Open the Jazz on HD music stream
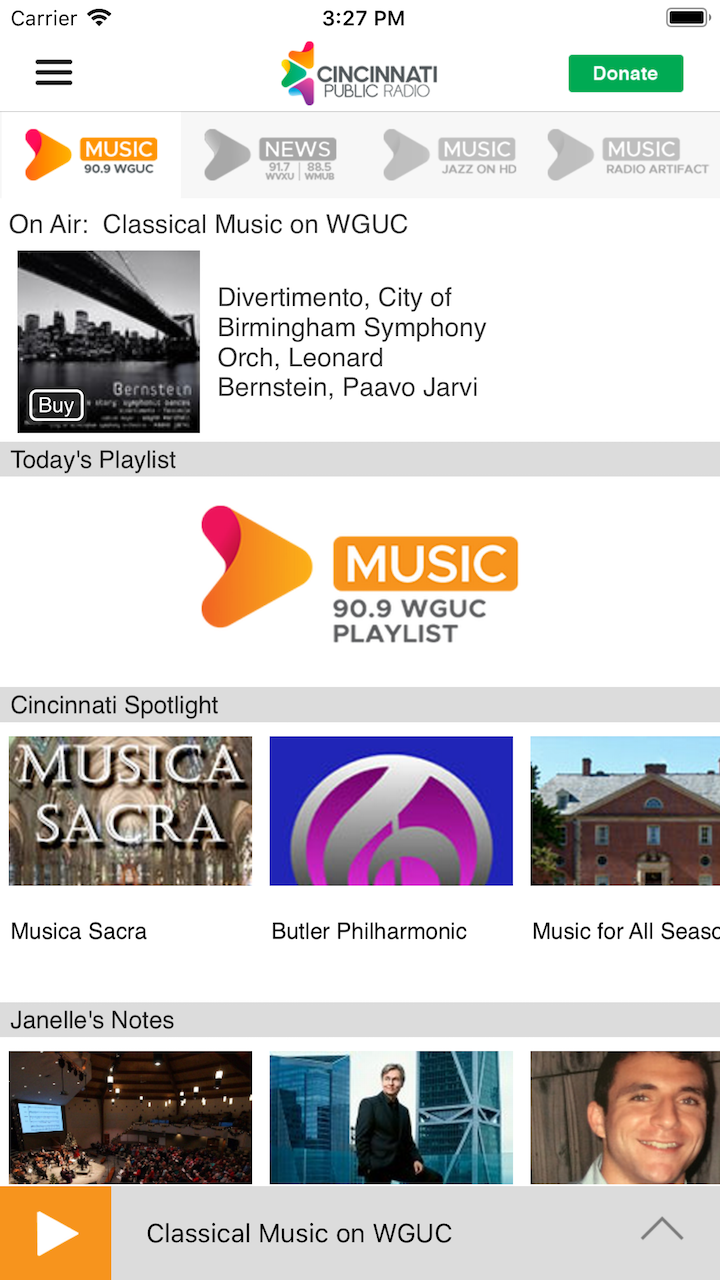This screenshot has height=1280, width=720. click(x=450, y=155)
